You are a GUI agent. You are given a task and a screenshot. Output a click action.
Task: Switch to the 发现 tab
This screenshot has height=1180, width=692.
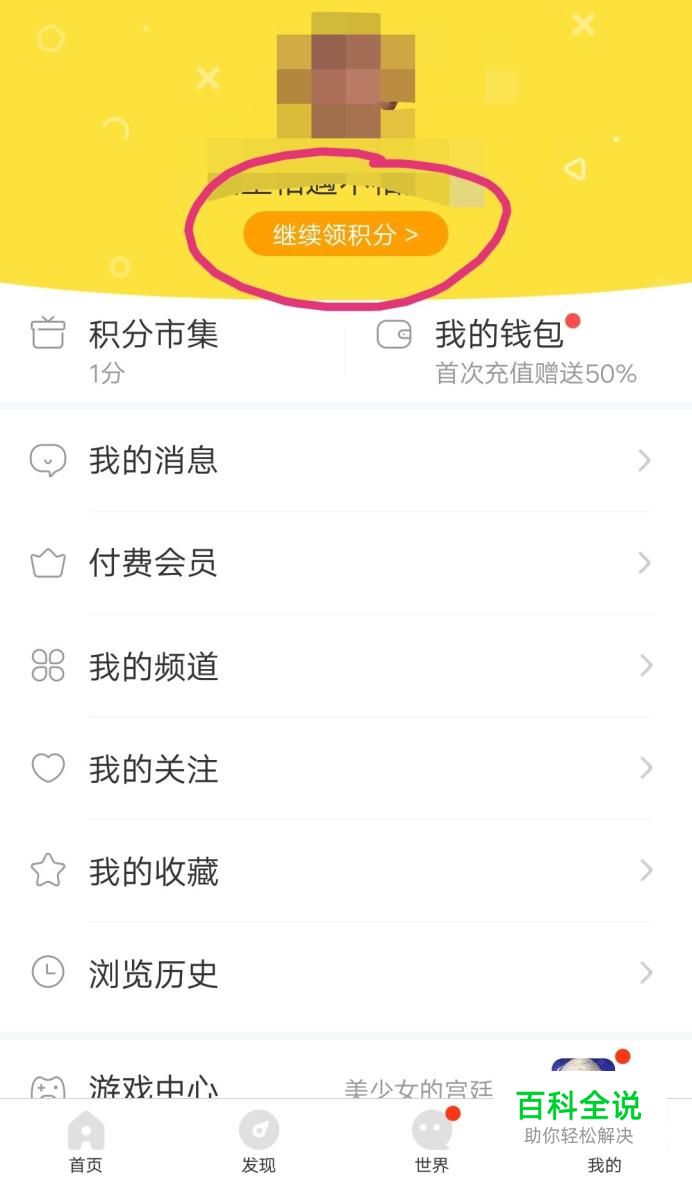pos(259,1142)
